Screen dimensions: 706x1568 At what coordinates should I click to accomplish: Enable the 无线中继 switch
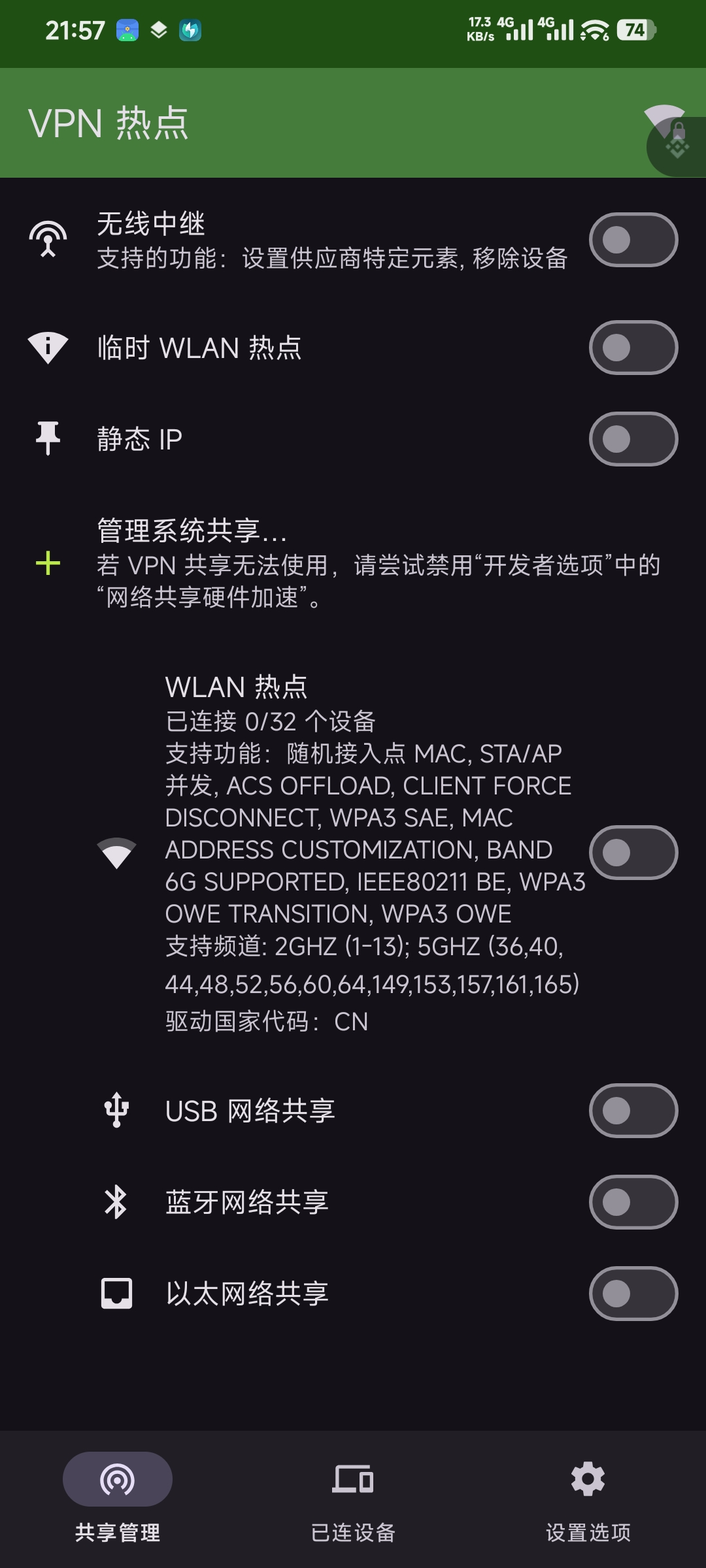(633, 240)
